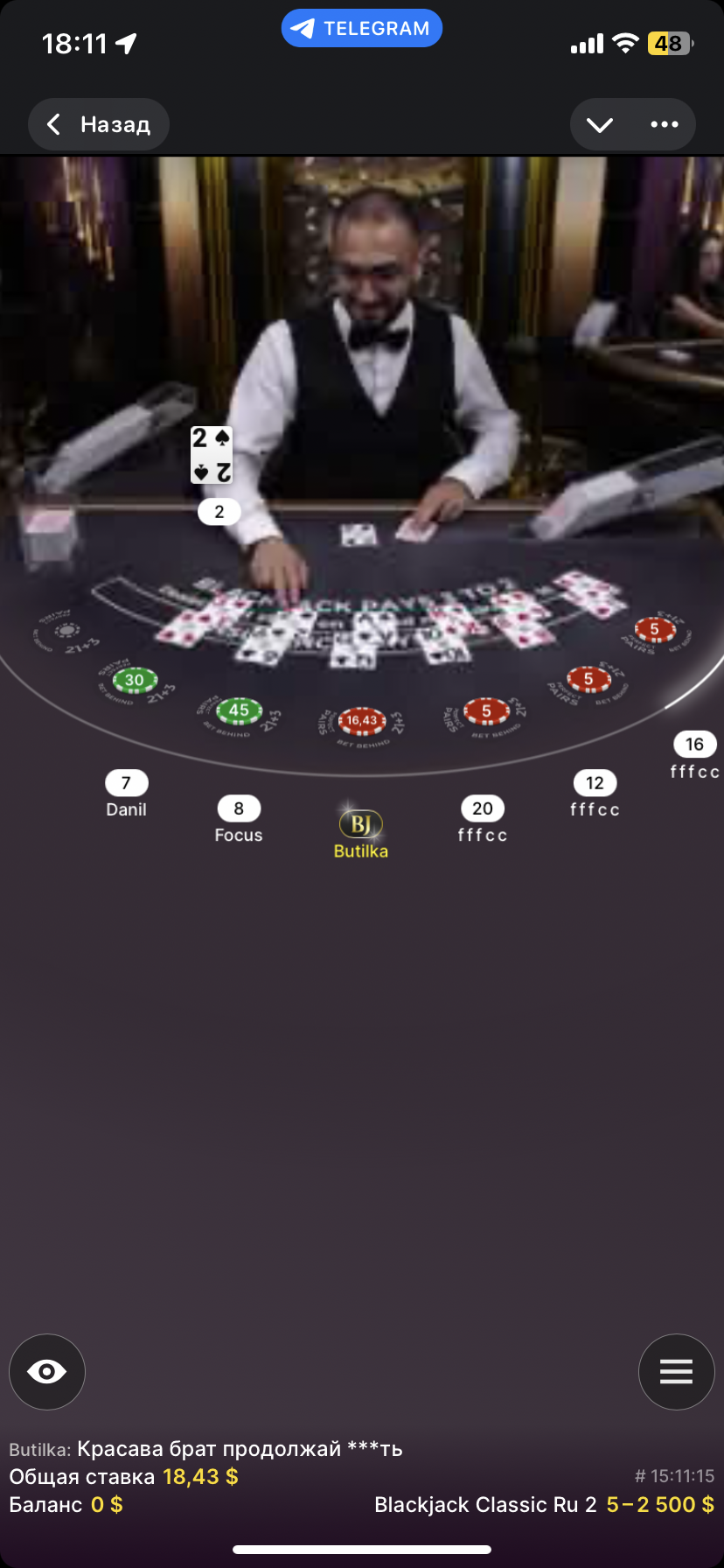Open the hamburger game menu

(676, 1371)
